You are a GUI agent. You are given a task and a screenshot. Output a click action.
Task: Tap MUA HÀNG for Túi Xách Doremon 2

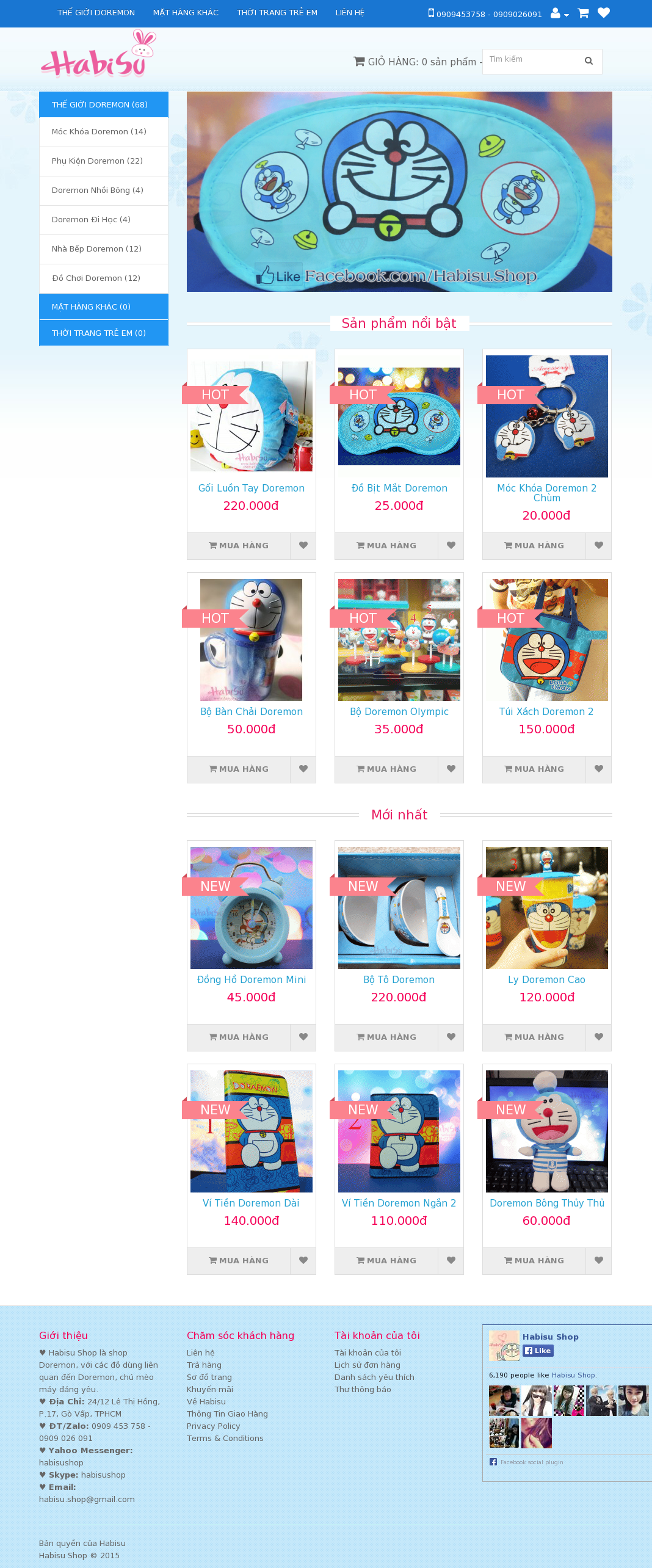click(x=534, y=769)
